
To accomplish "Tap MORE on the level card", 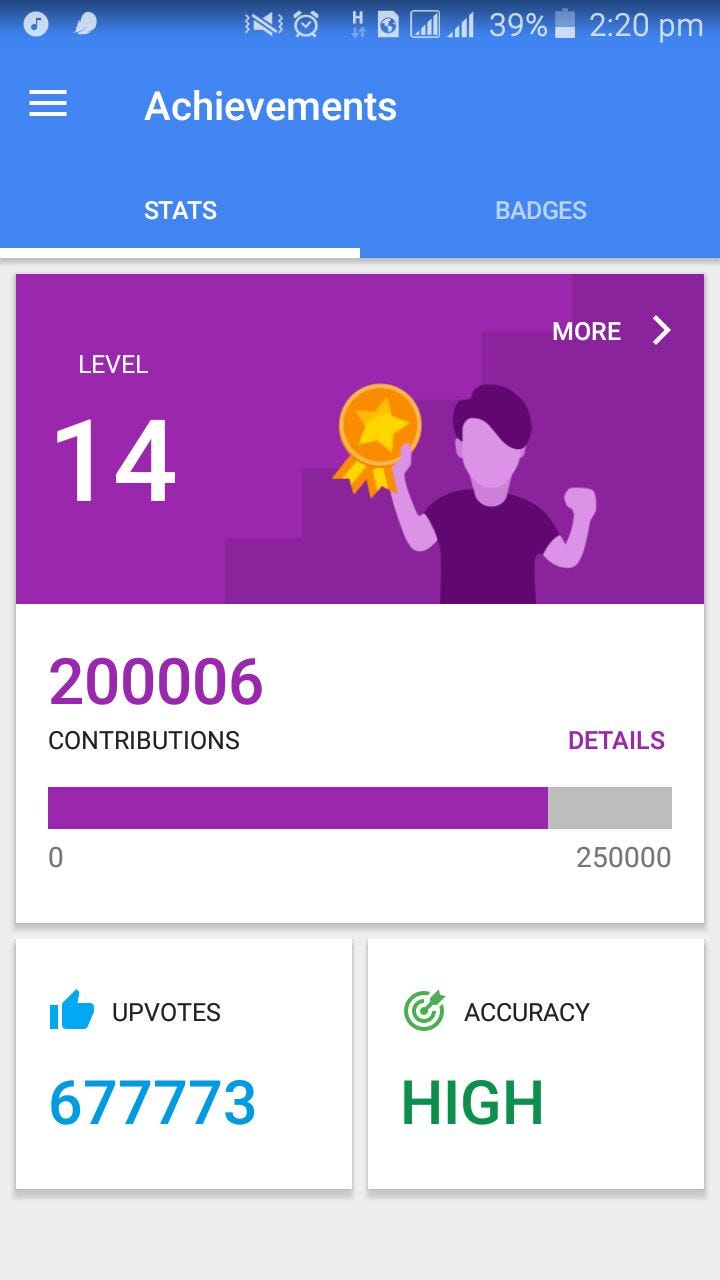I will click(610, 331).
